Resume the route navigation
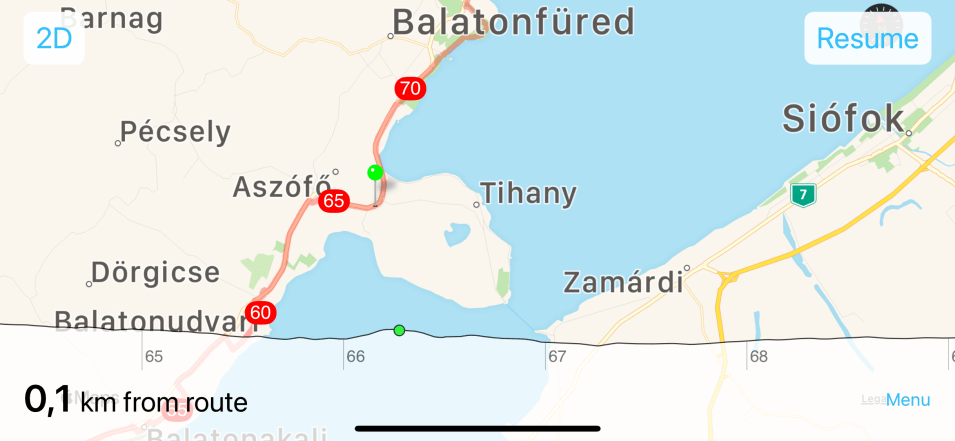955x441 pixels. coord(867,38)
